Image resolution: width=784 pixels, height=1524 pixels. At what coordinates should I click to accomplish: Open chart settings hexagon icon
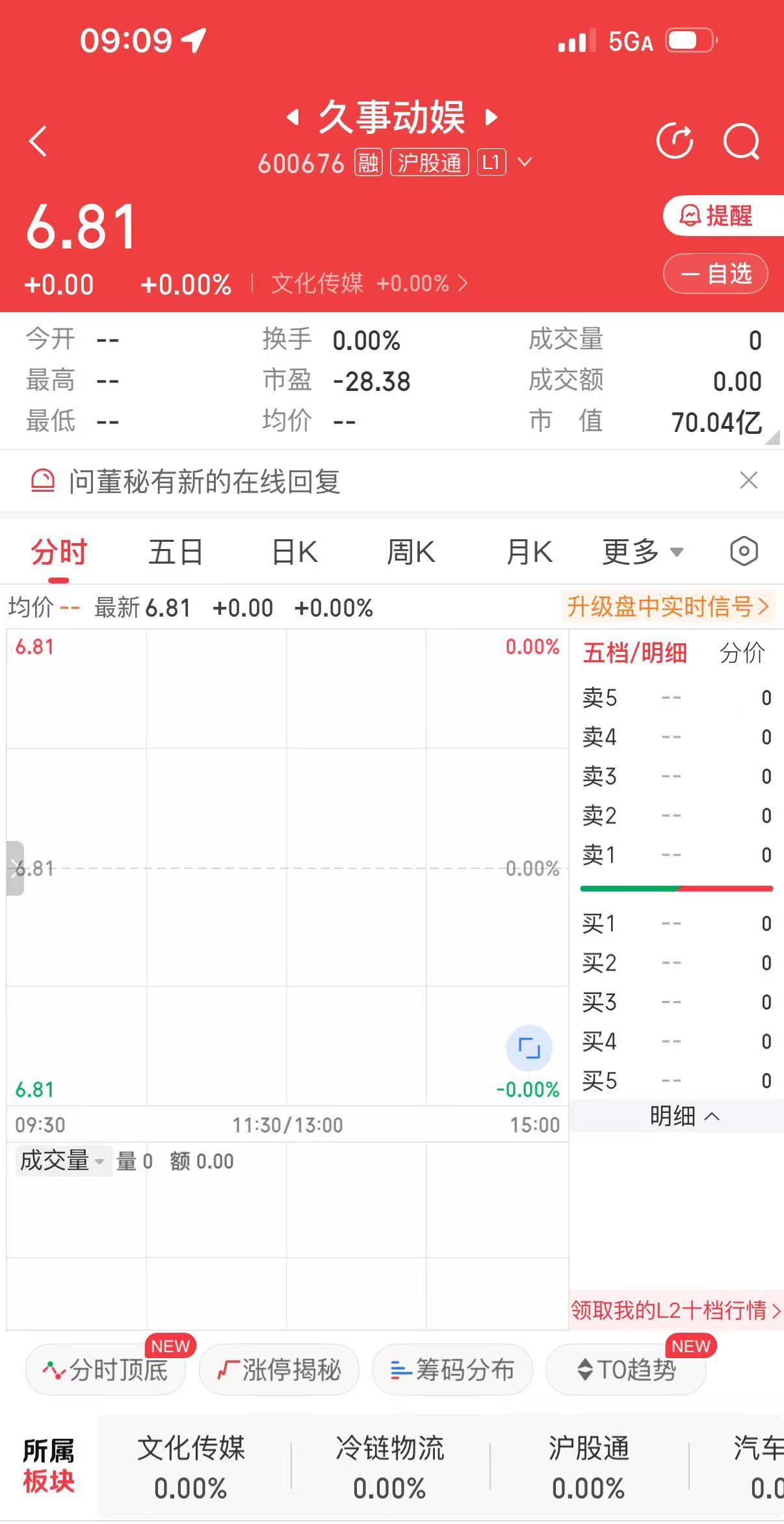click(x=744, y=552)
